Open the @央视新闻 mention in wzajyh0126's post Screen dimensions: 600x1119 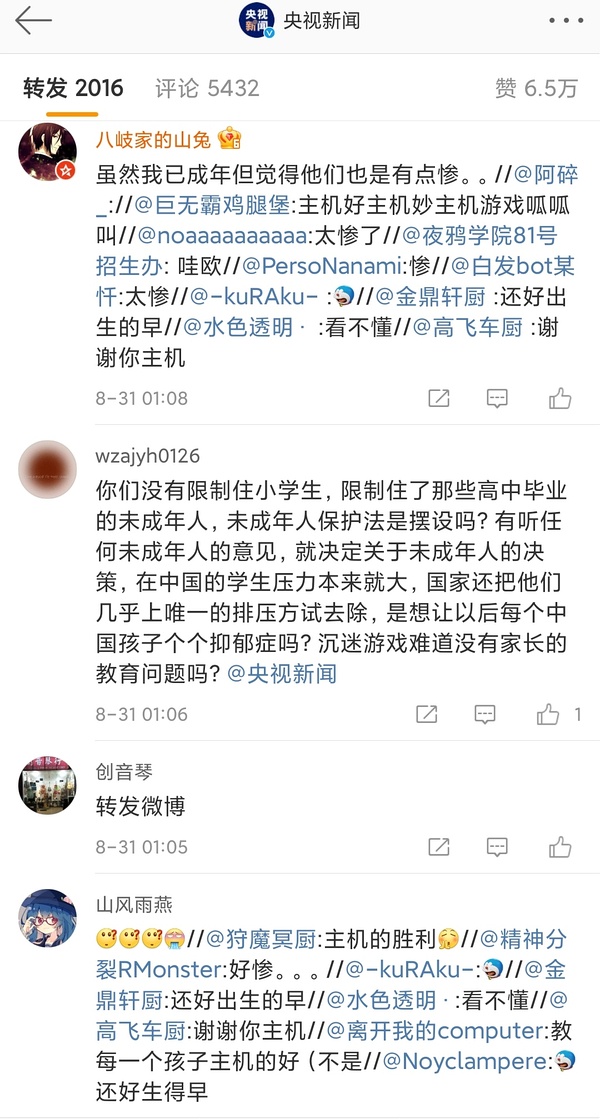[x=282, y=674]
